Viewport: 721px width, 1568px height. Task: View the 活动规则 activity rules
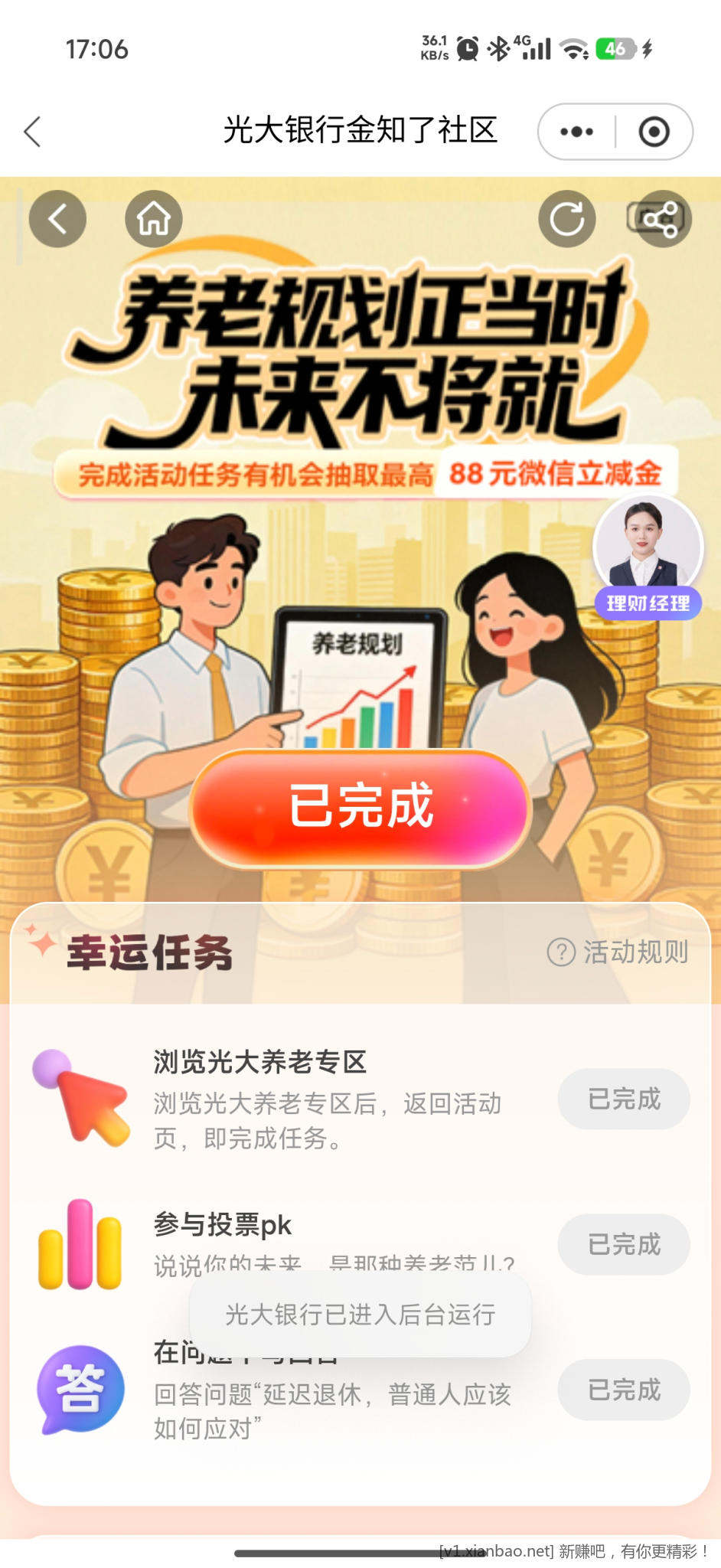point(618,952)
